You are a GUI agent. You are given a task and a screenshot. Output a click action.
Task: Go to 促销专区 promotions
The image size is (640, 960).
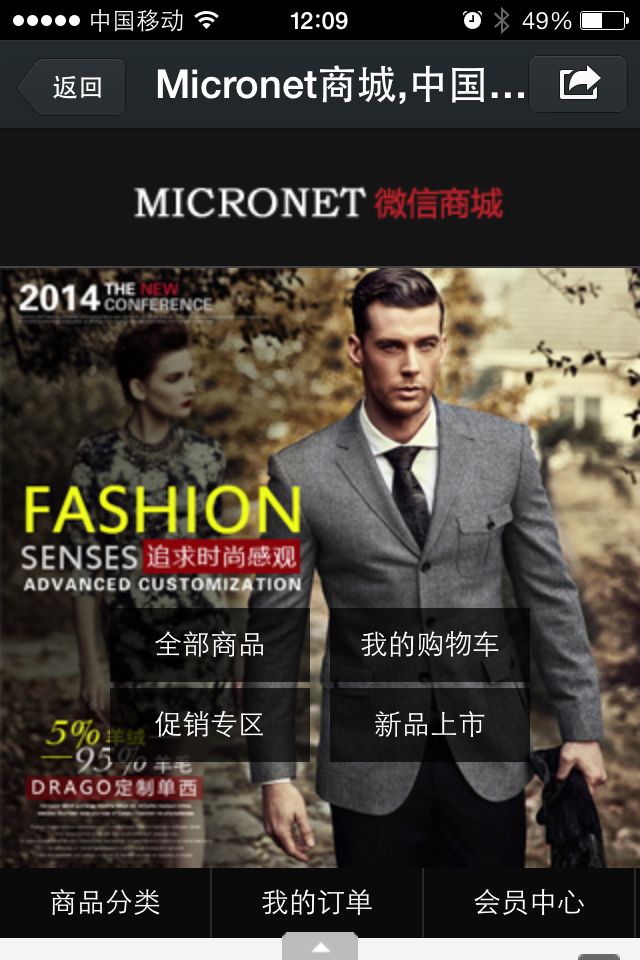pos(210,724)
